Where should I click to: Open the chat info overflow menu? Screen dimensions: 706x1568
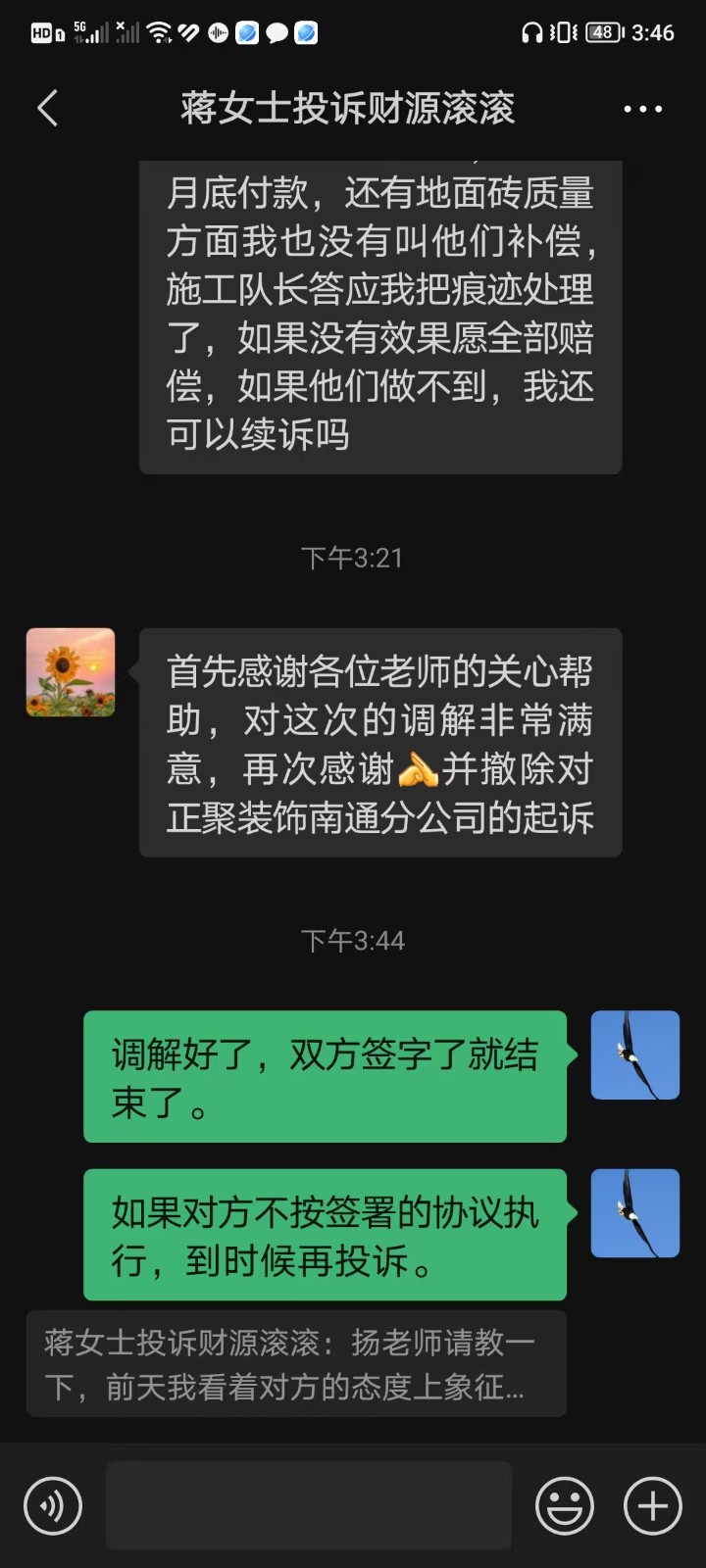pyautogui.click(x=642, y=109)
